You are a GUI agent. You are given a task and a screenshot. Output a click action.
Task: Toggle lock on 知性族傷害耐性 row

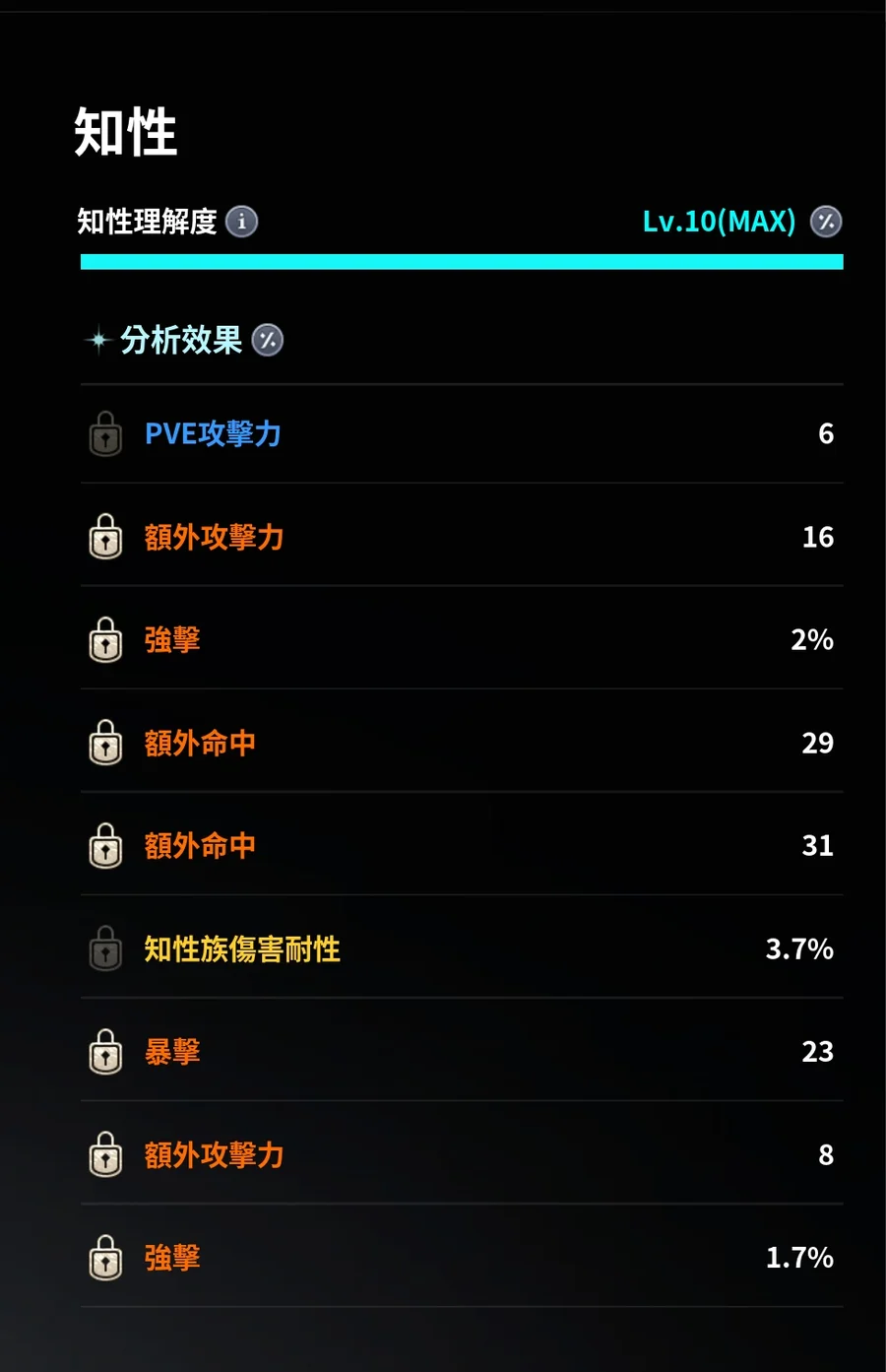click(105, 949)
